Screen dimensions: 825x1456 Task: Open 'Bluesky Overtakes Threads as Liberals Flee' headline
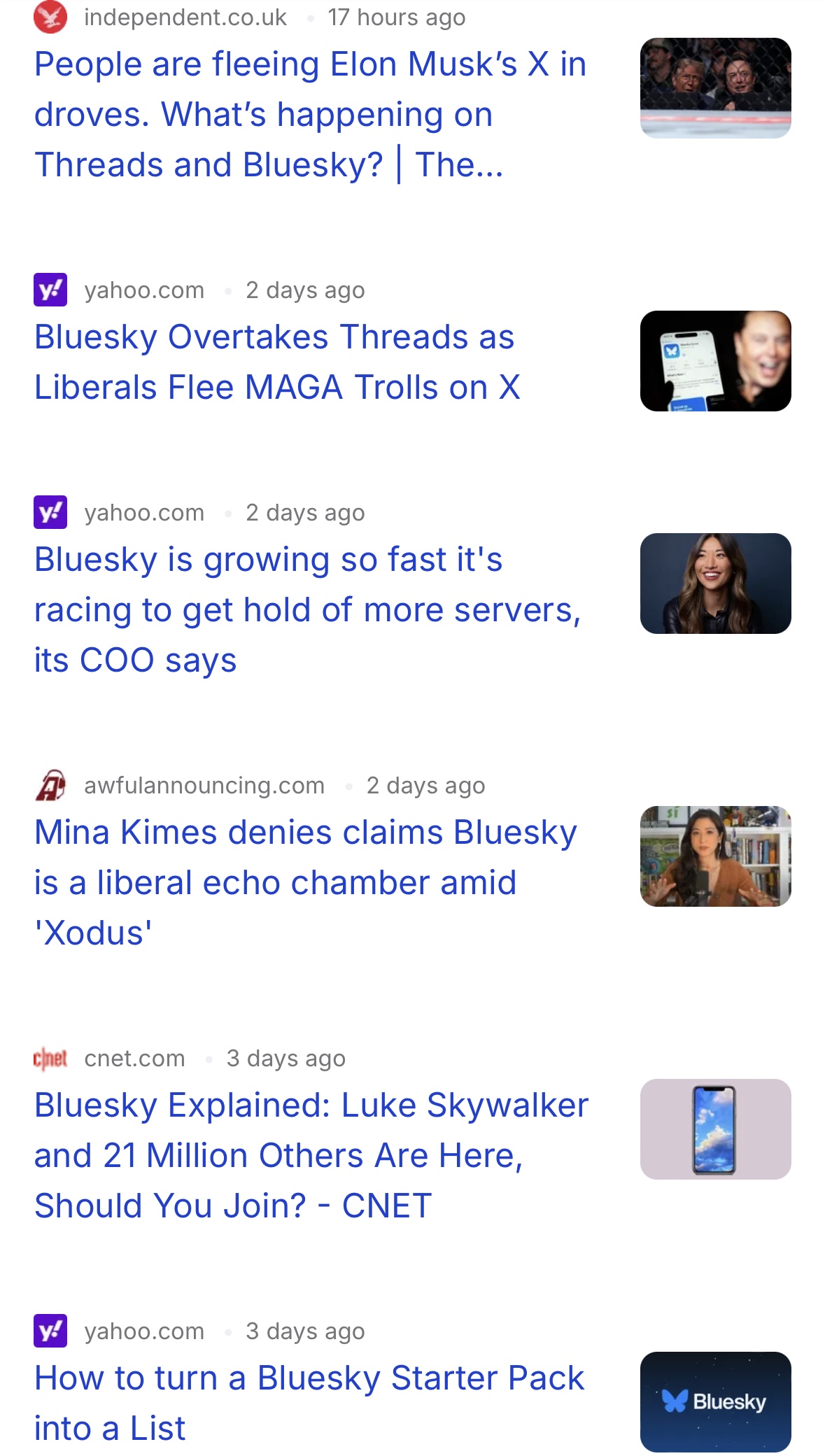click(x=277, y=362)
